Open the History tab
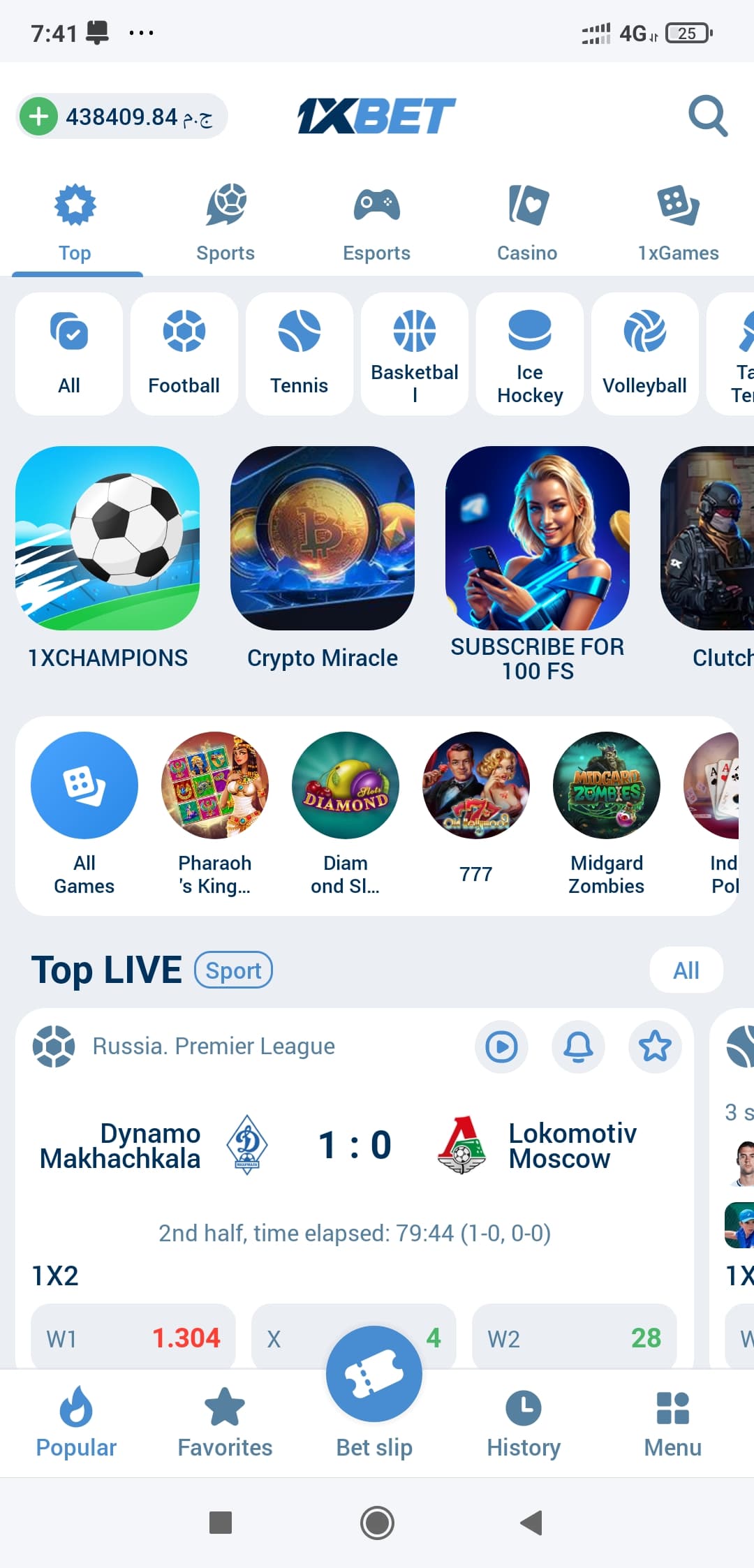 524,1423
